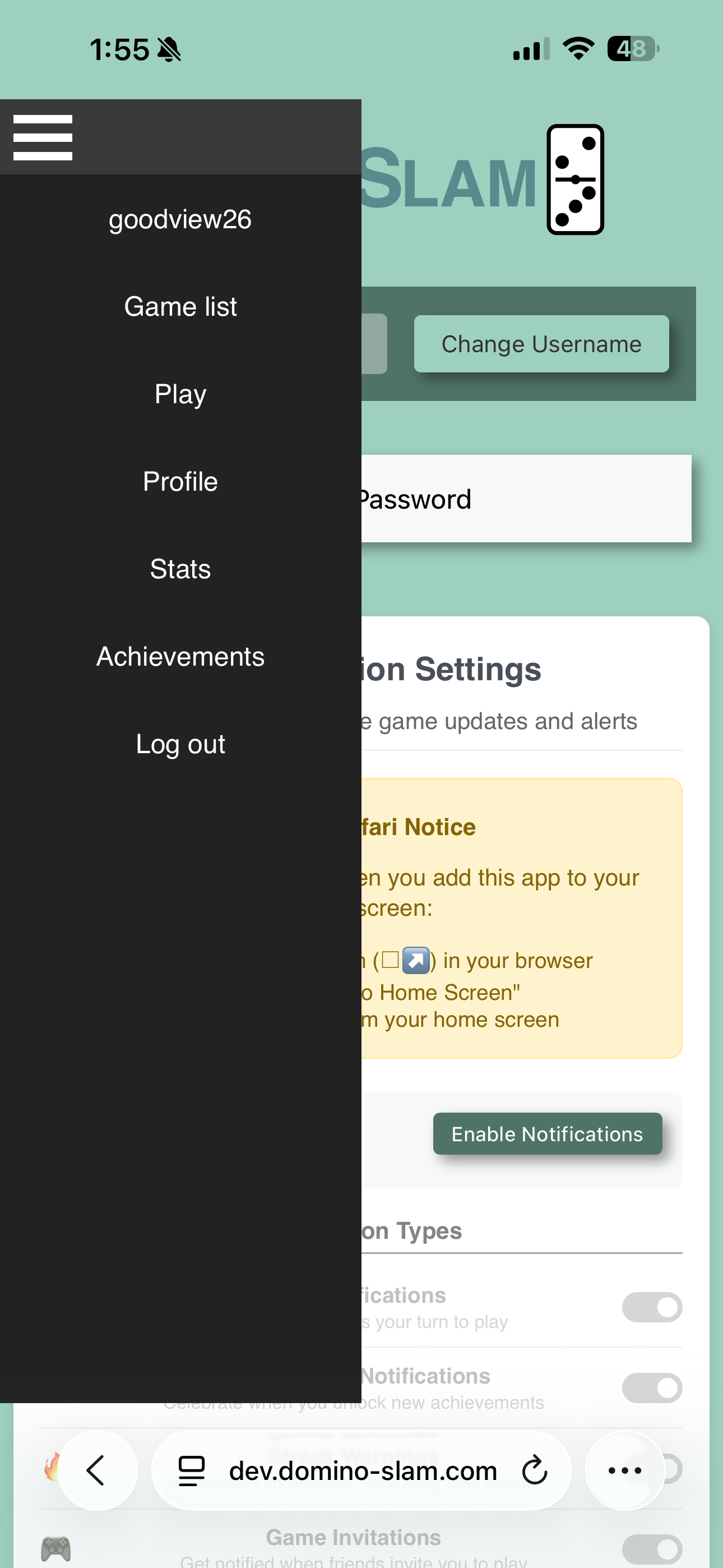The height and width of the screenshot is (1568, 723).
Task: Tap Enable Notifications
Action: (x=547, y=1134)
